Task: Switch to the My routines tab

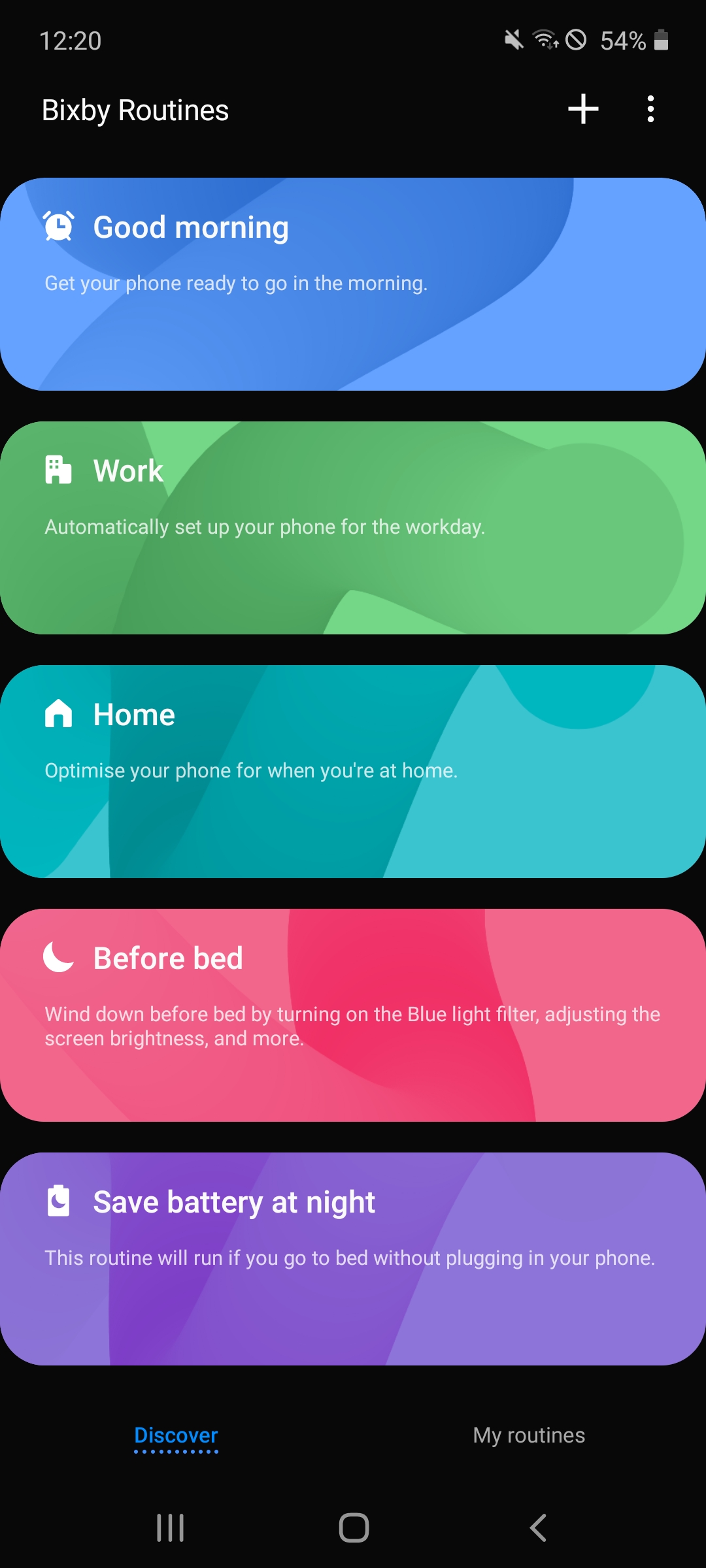Action: 529,1435
